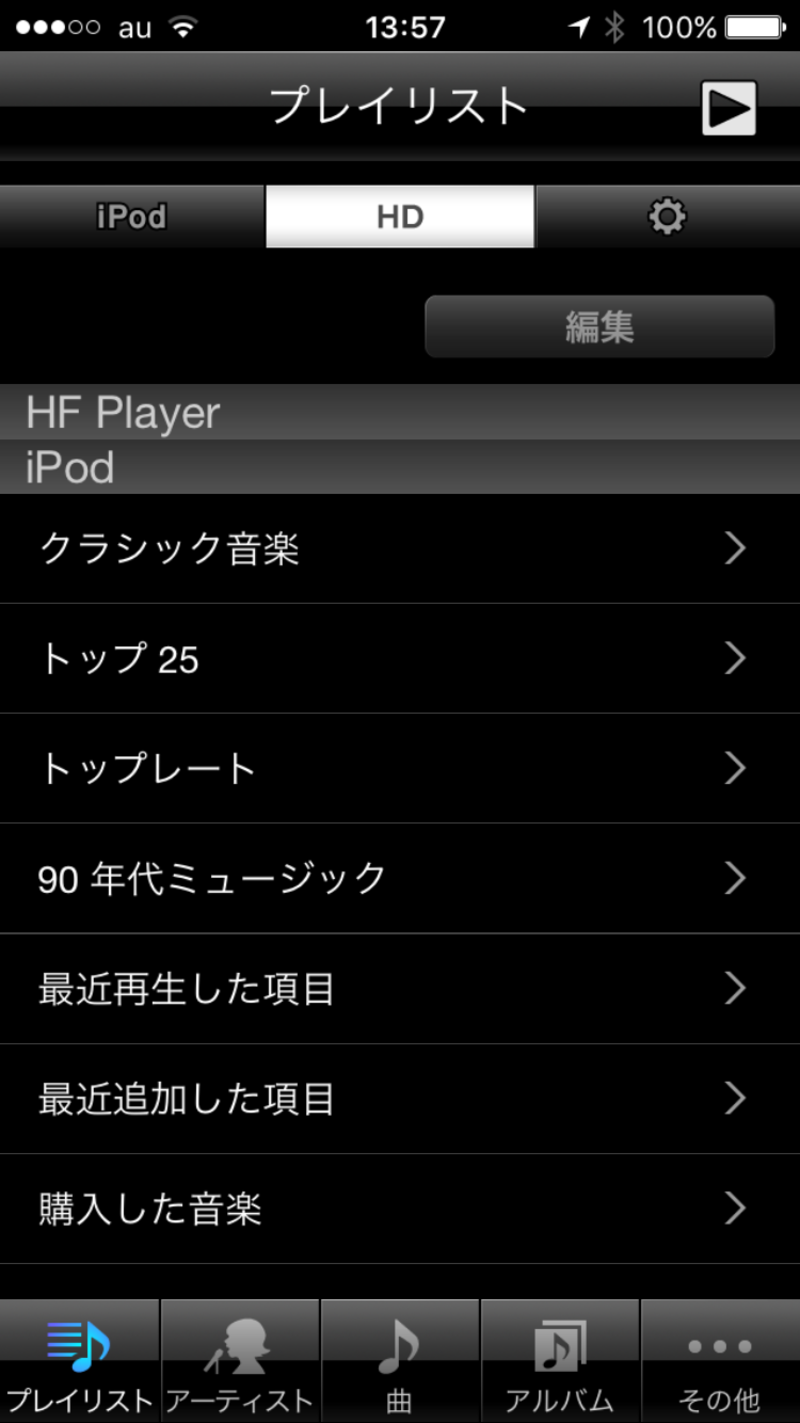Screen dimensions: 800x1423
Task: Switch to the 曲 tab
Action: pos(400,1361)
